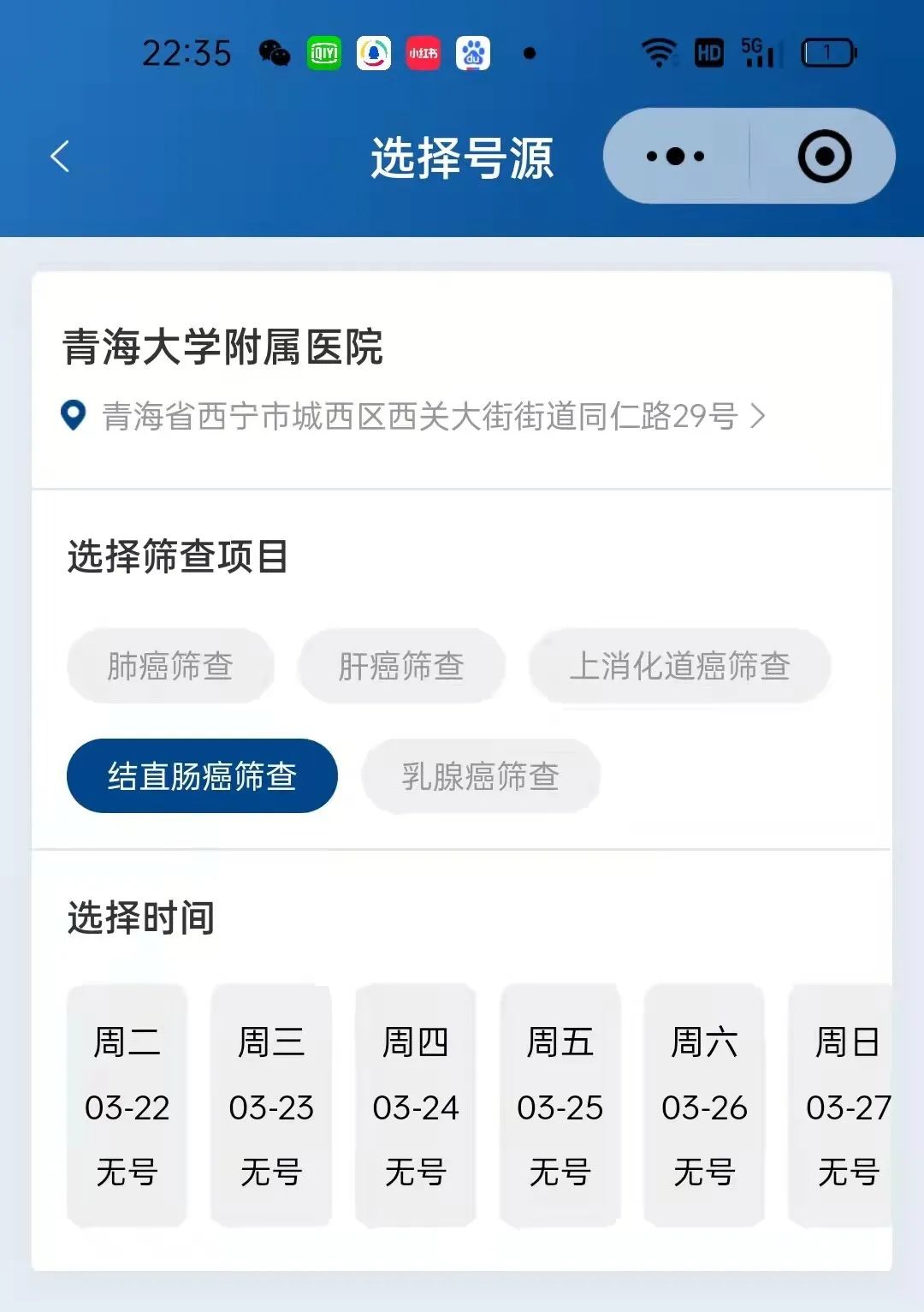Screen dimensions: 924x1312
Task: Open the mini program more-options menu
Action: pos(675,157)
